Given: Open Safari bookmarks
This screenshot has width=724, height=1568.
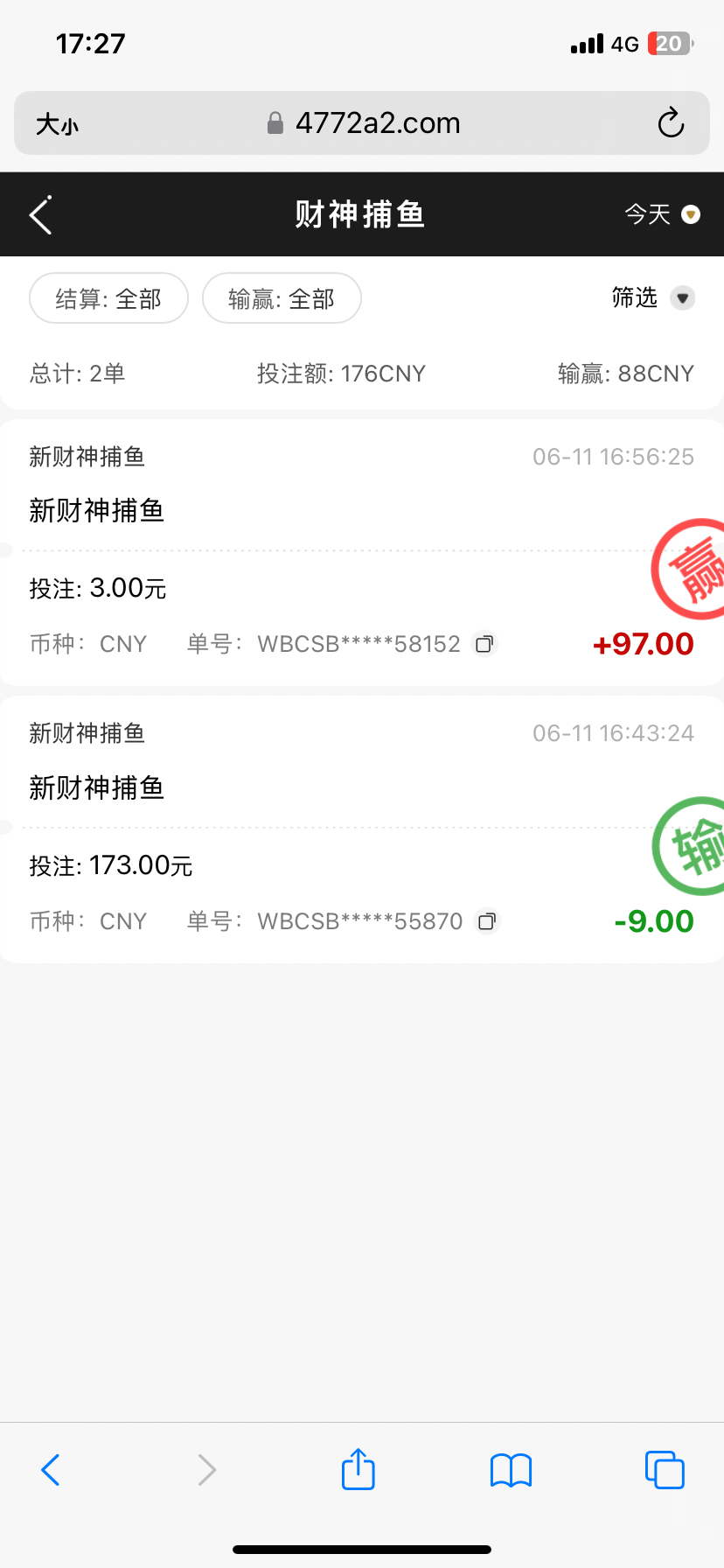Looking at the screenshot, I should (x=512, y=1469).
